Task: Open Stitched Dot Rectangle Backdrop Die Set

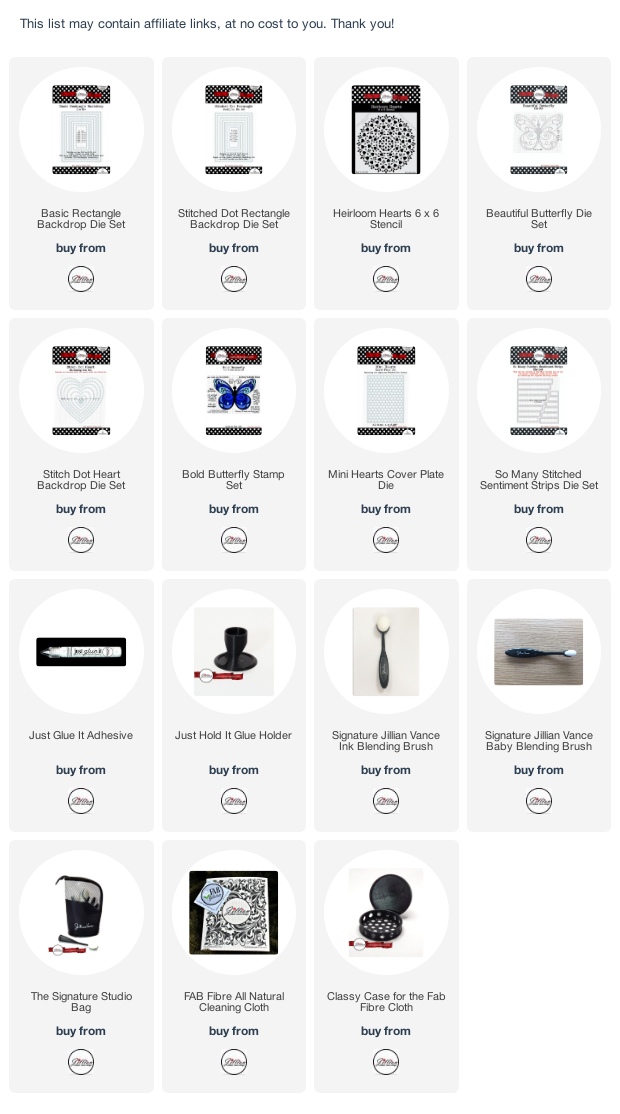Action: click(x=234, y=219)
